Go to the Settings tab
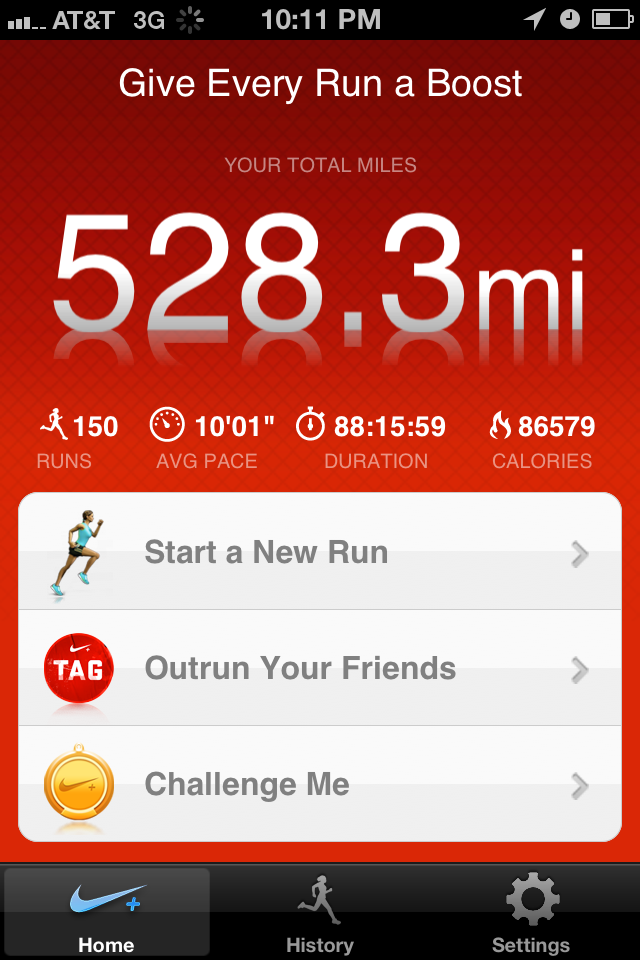The image size is (640, 960). [531, 913]
